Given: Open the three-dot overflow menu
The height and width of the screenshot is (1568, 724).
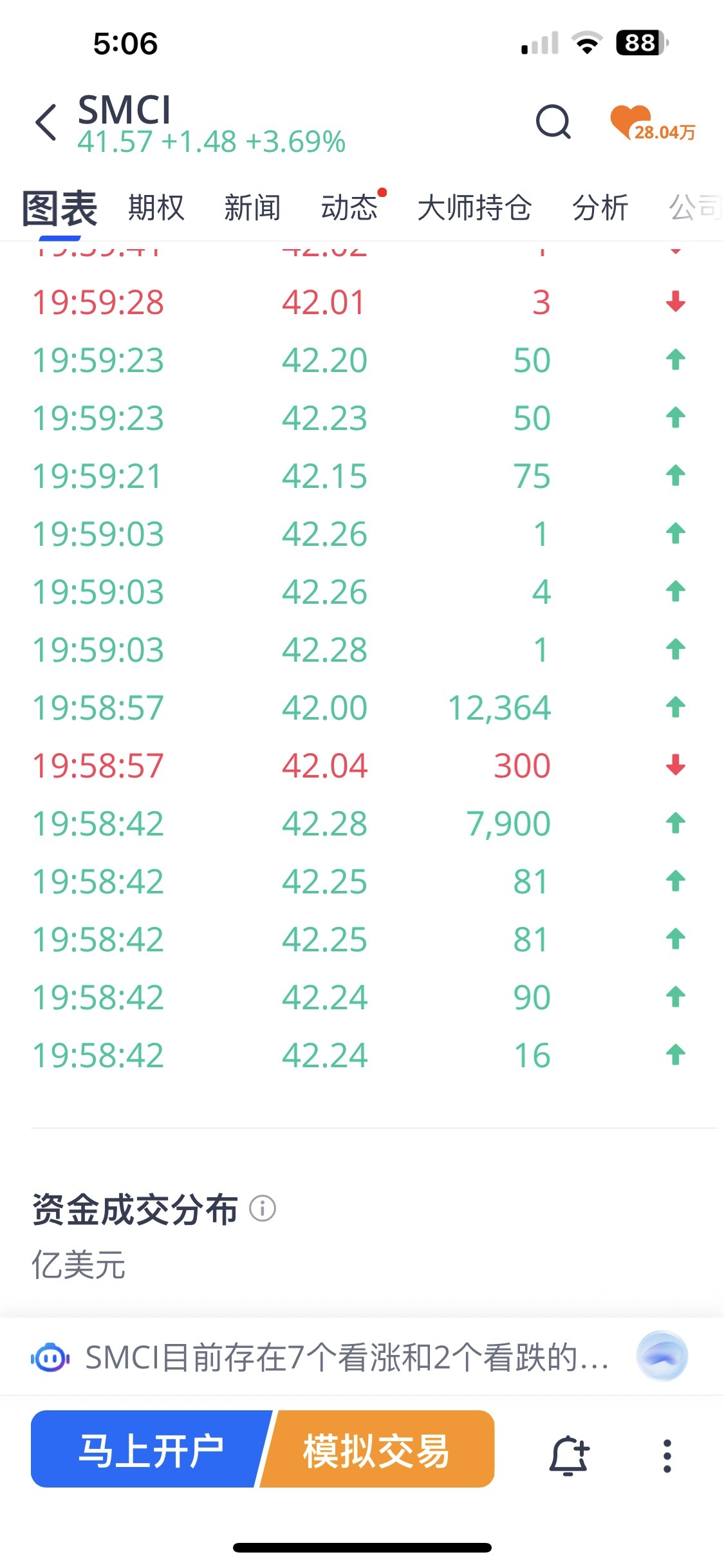Looking at the screenshot, I should (x=667, y=1456).
